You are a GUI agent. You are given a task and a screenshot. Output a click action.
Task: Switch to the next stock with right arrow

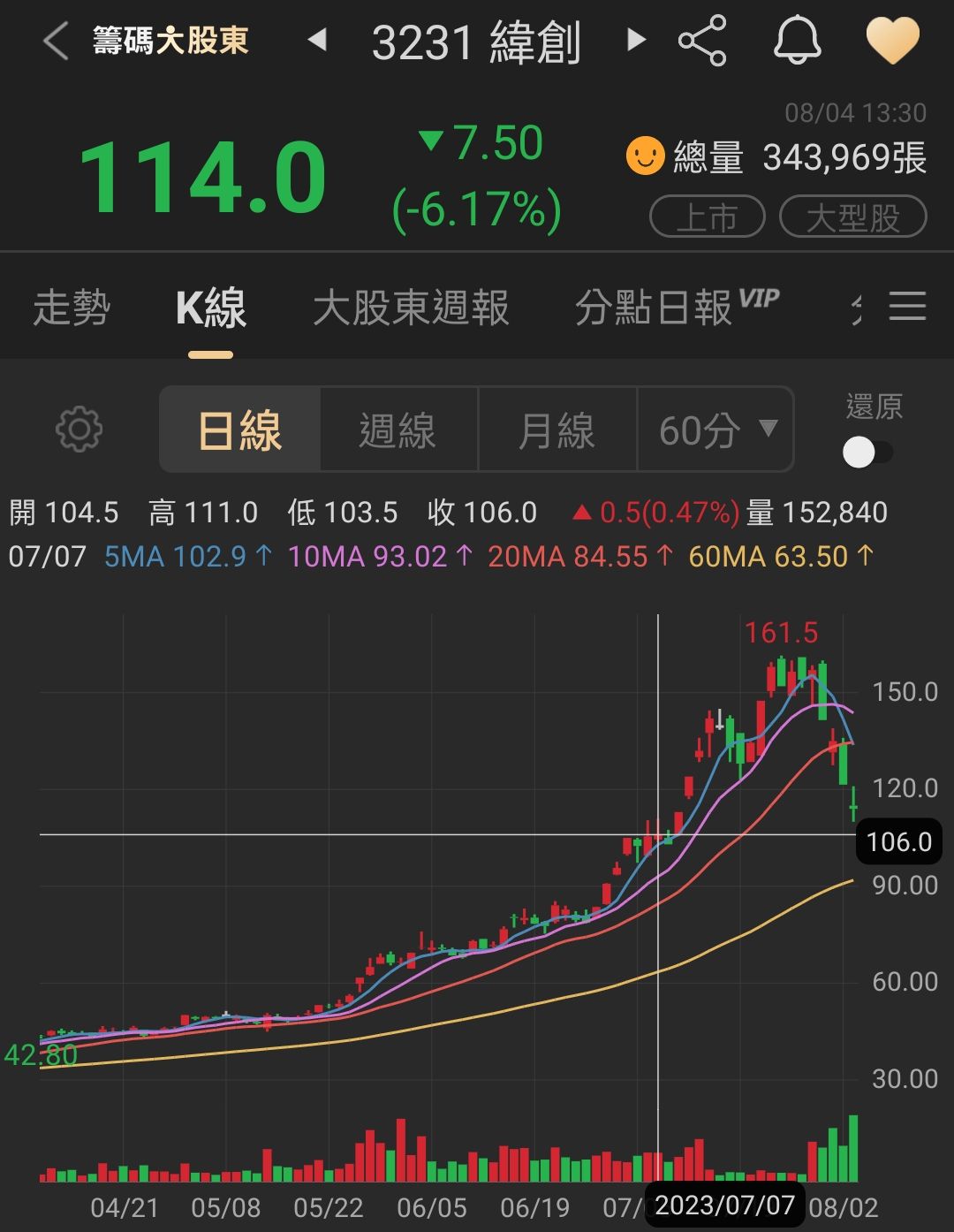tap(635, 40)
